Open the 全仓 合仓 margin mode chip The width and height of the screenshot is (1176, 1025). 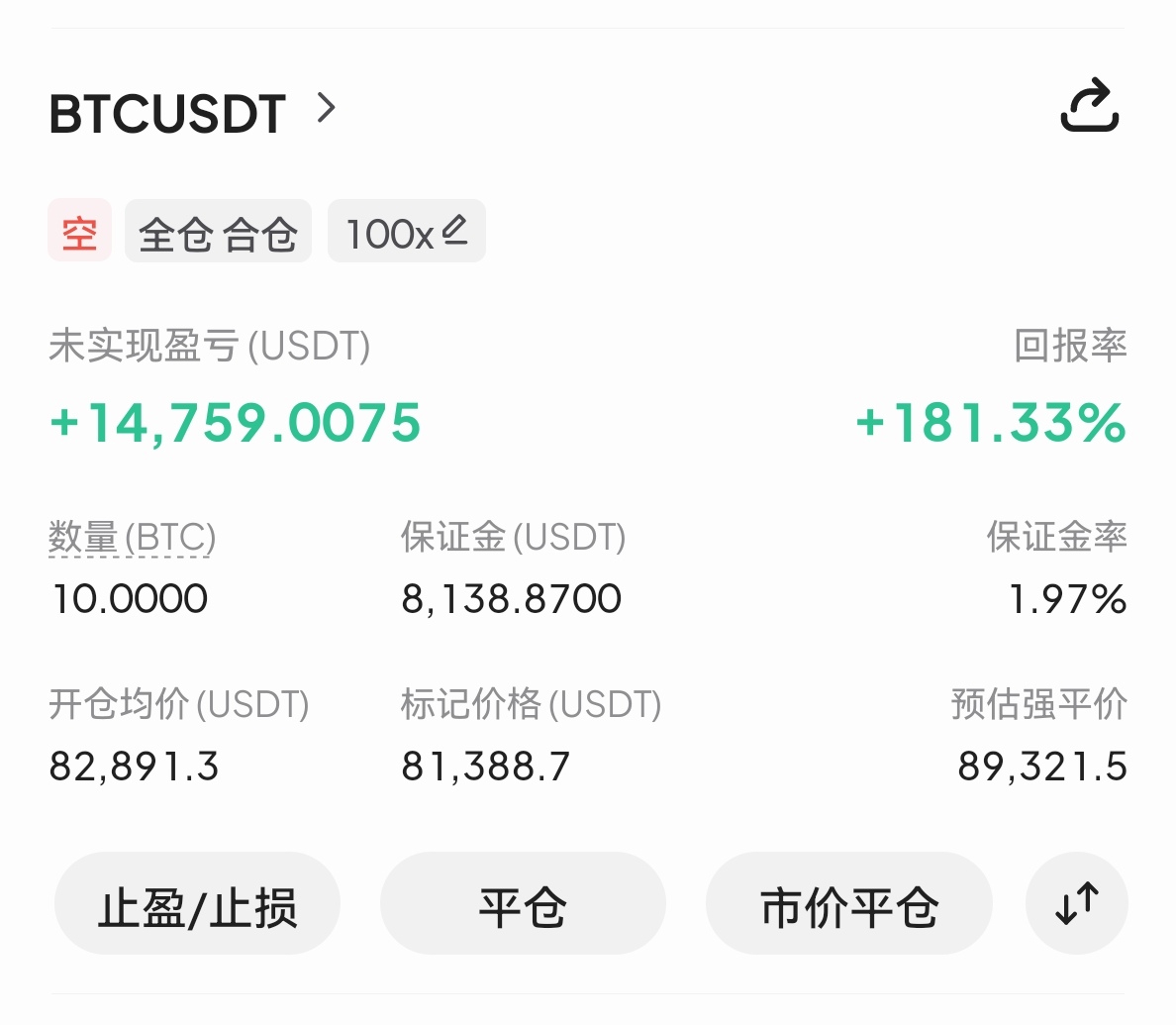point(218,233)
